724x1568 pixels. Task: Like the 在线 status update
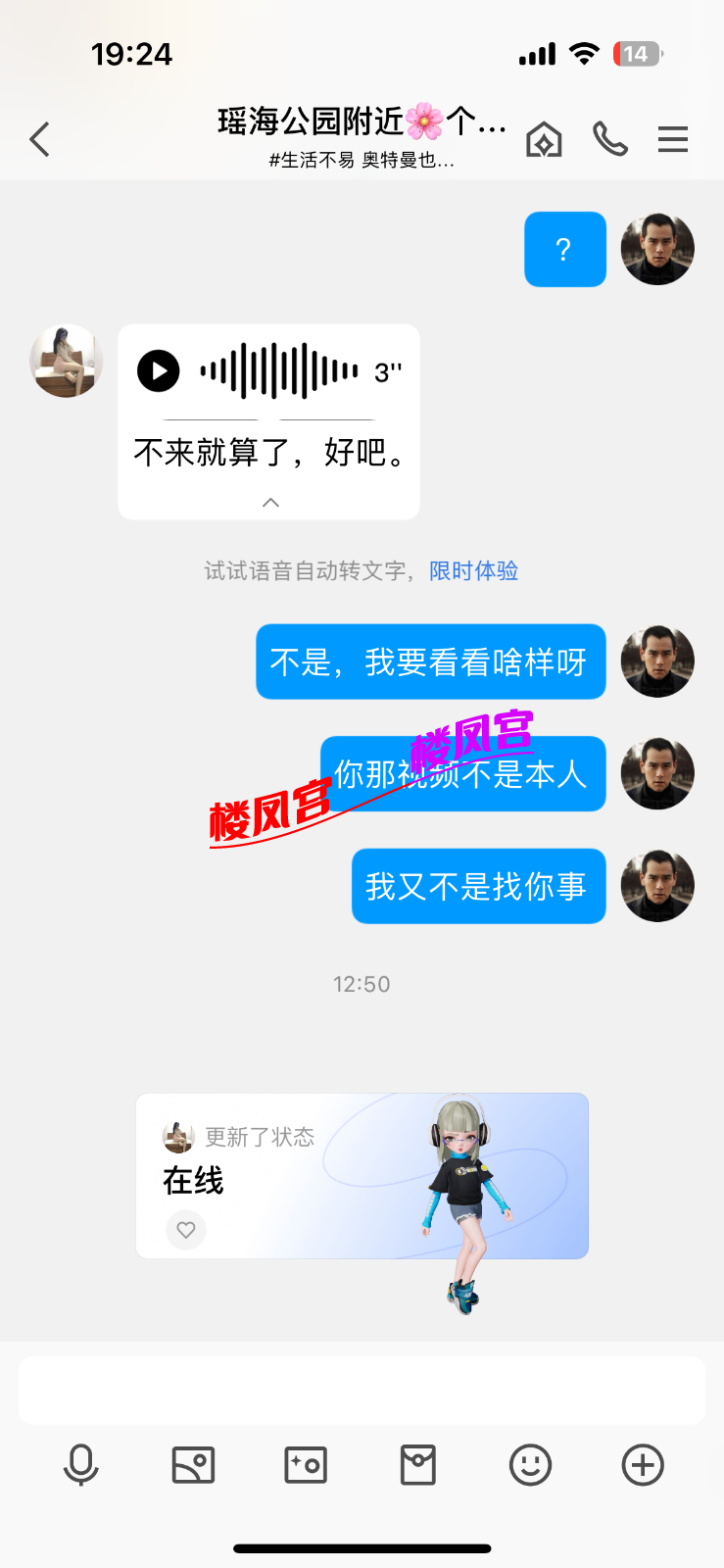pos(186,1230)
